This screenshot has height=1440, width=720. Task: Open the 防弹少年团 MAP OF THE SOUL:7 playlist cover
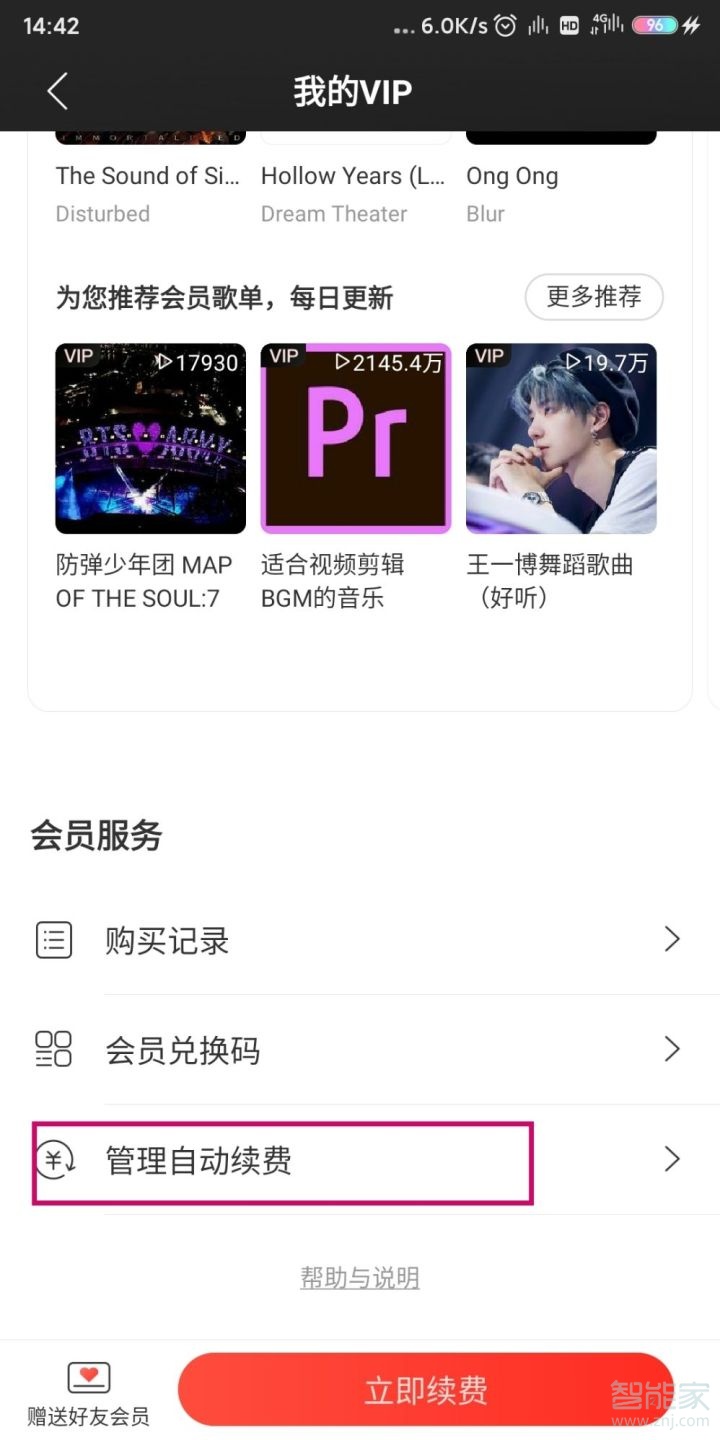coord(150,438)
